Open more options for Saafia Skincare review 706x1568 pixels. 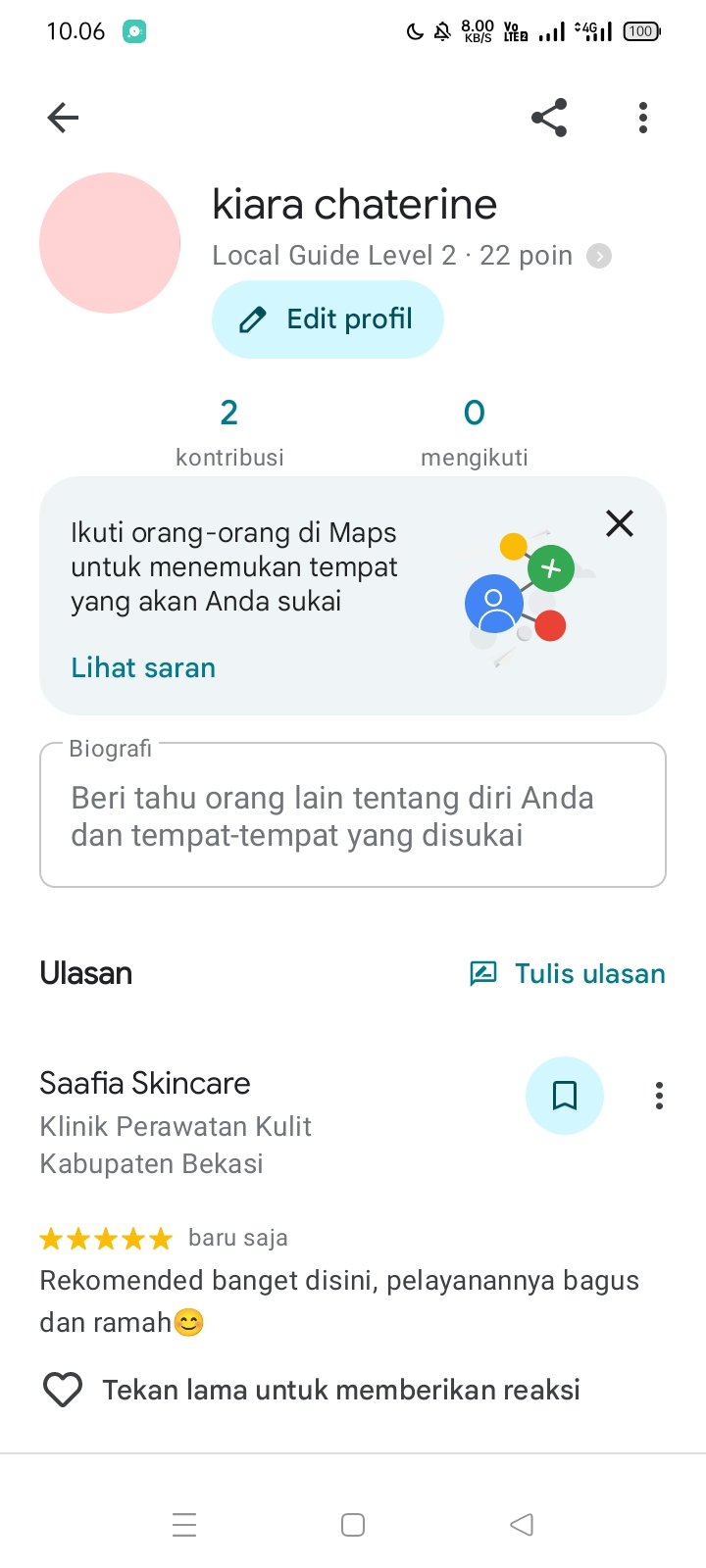(x=659, y=1096)
